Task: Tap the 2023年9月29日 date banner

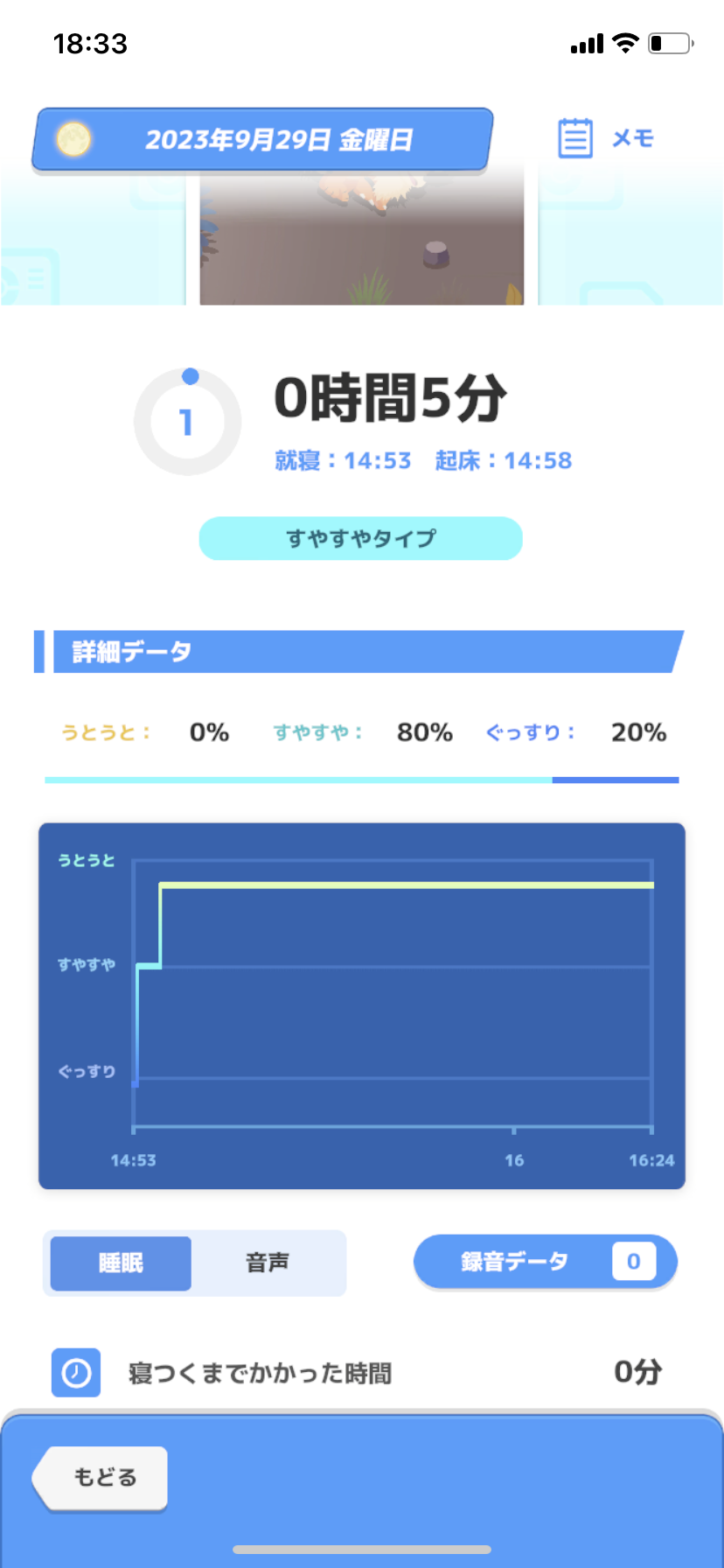Action: click(x=262, y=139)
